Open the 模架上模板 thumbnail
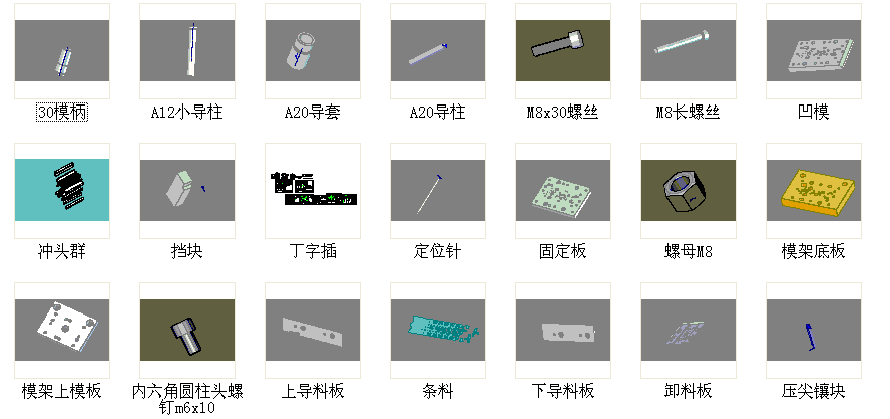Viewport: 890px width, 419px height. pyautogui.click(x=62, y=329)
